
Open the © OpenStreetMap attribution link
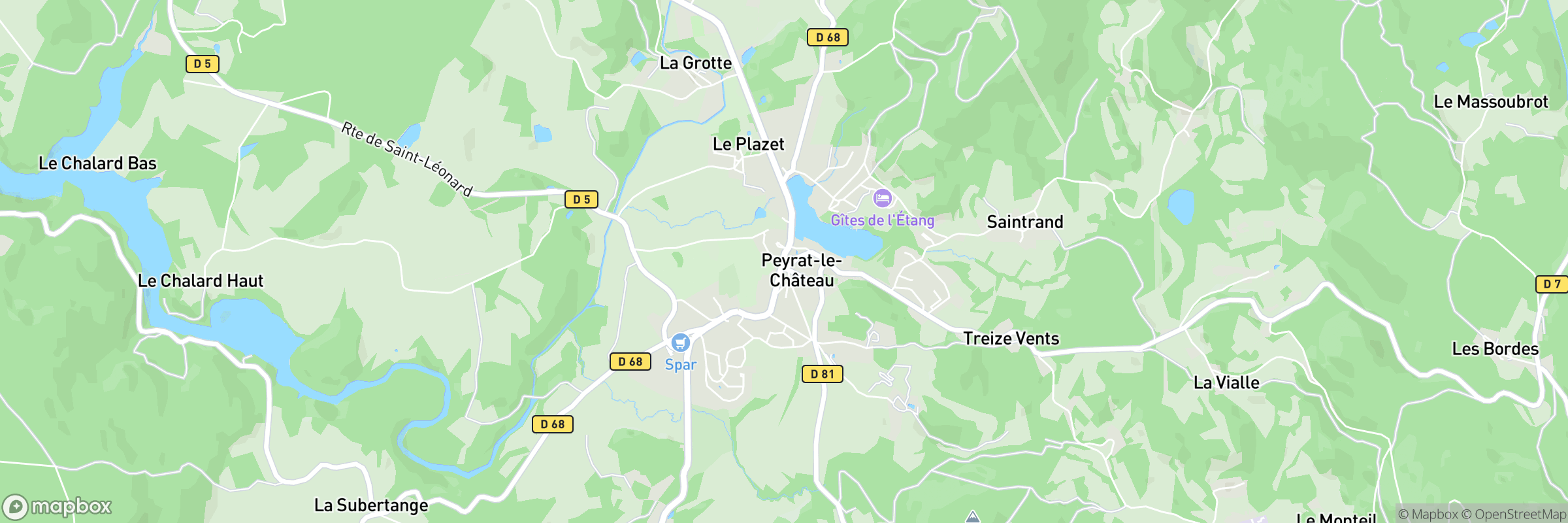point(1513,515)
